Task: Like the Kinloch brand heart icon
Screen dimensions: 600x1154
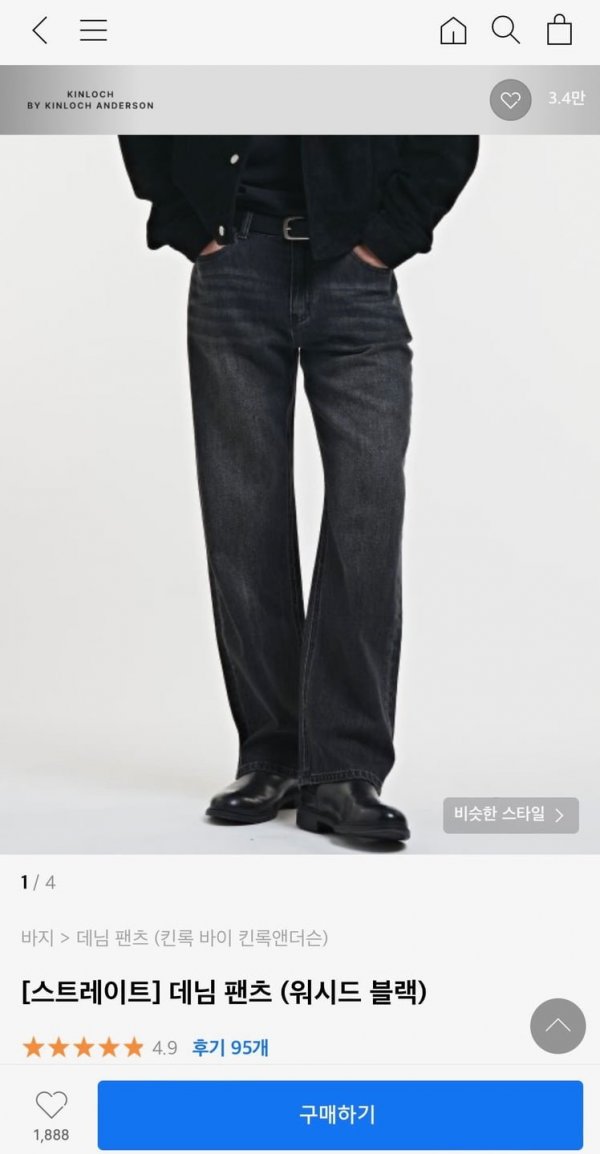Action: [x=510, y=100]
